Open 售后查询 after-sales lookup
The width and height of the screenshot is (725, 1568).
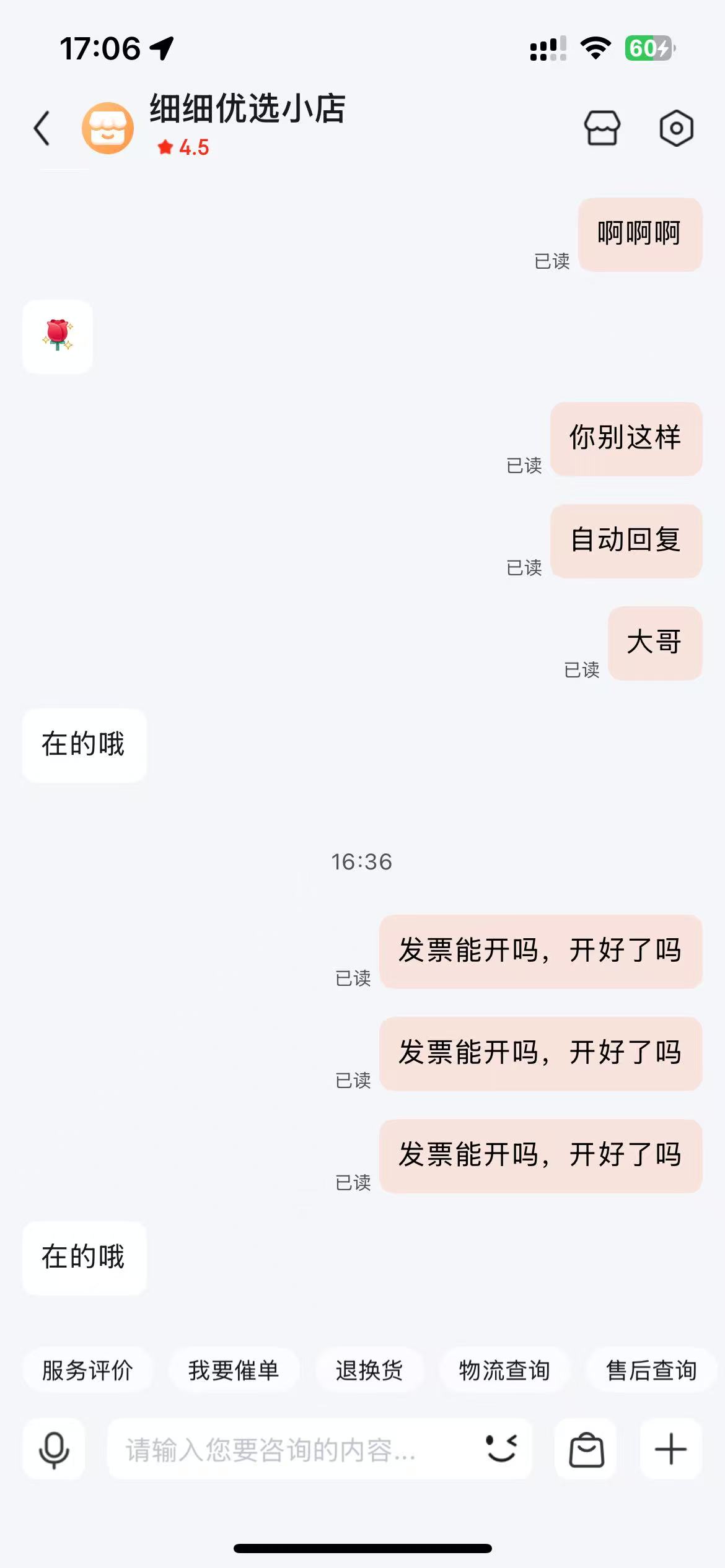pos(651,1370)
